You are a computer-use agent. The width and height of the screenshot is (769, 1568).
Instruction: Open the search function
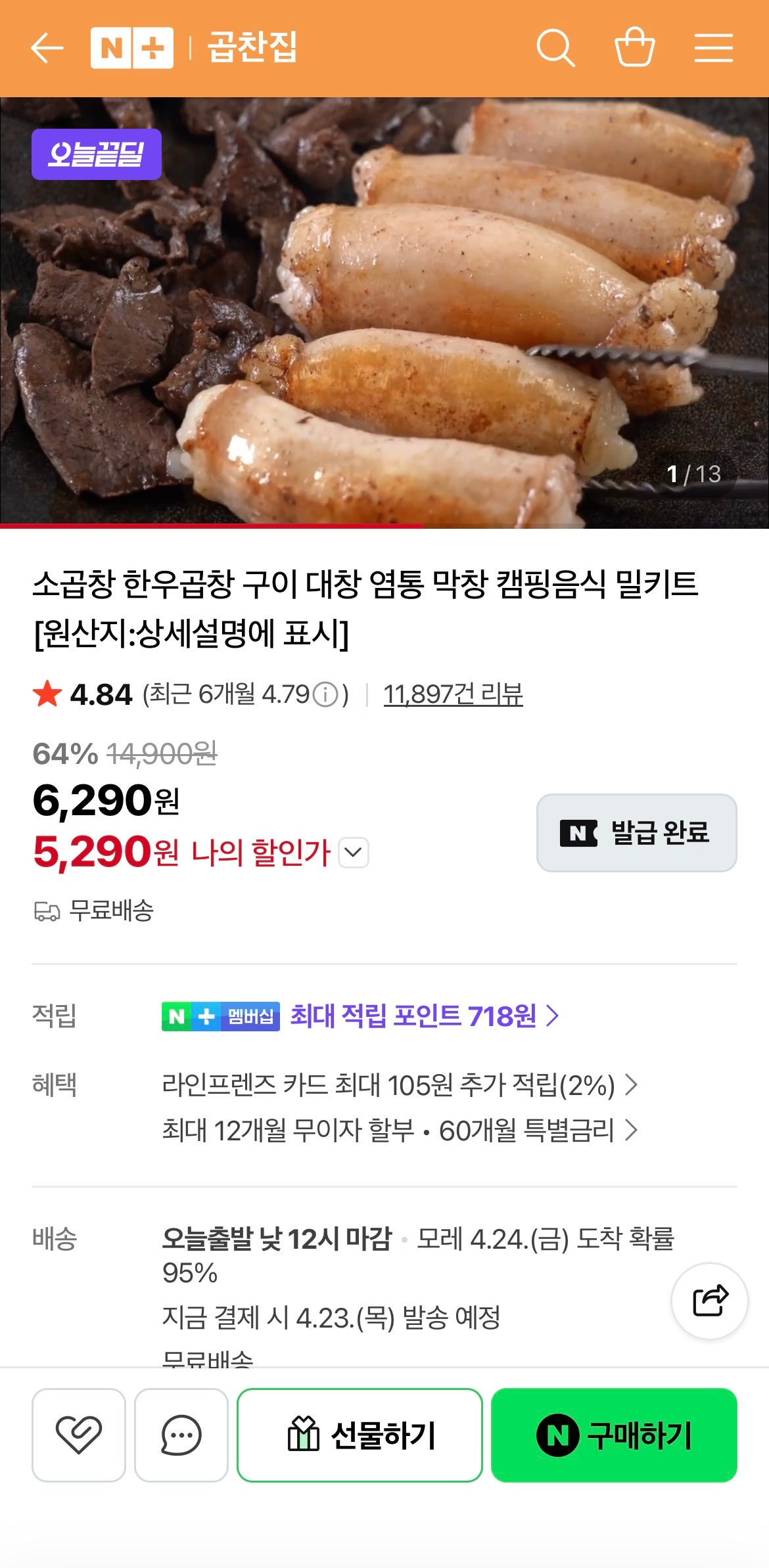pos(557,48)
